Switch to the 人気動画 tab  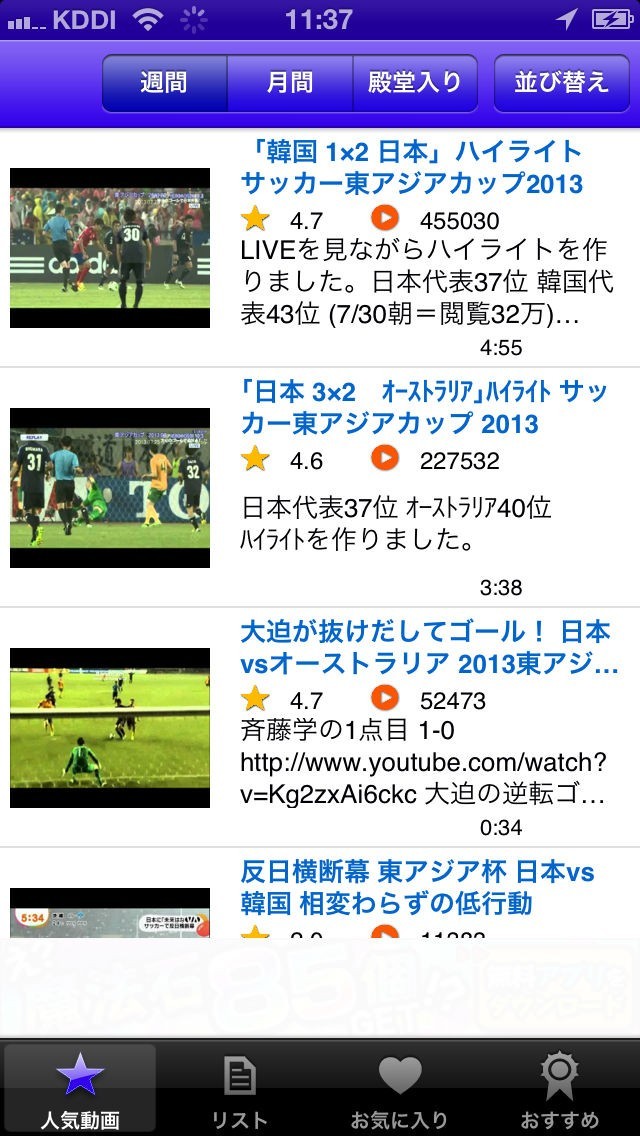click(80, 1090)
